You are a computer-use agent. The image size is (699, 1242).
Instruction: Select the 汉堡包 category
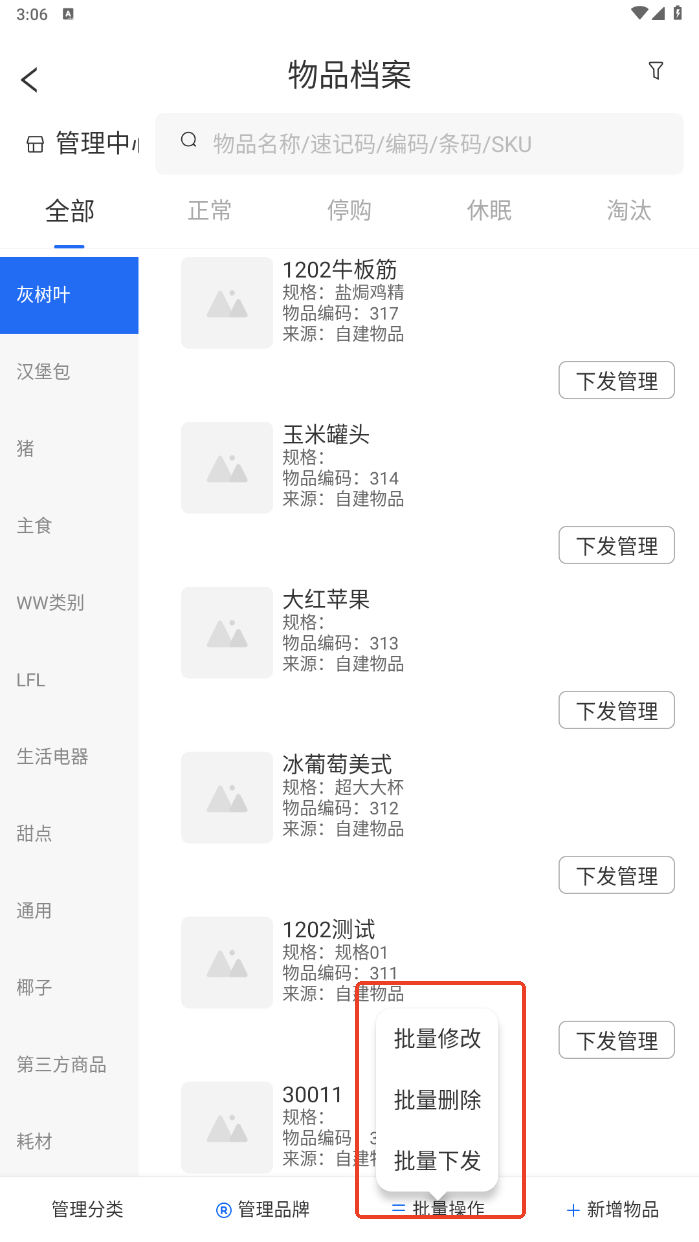(44, 372)
